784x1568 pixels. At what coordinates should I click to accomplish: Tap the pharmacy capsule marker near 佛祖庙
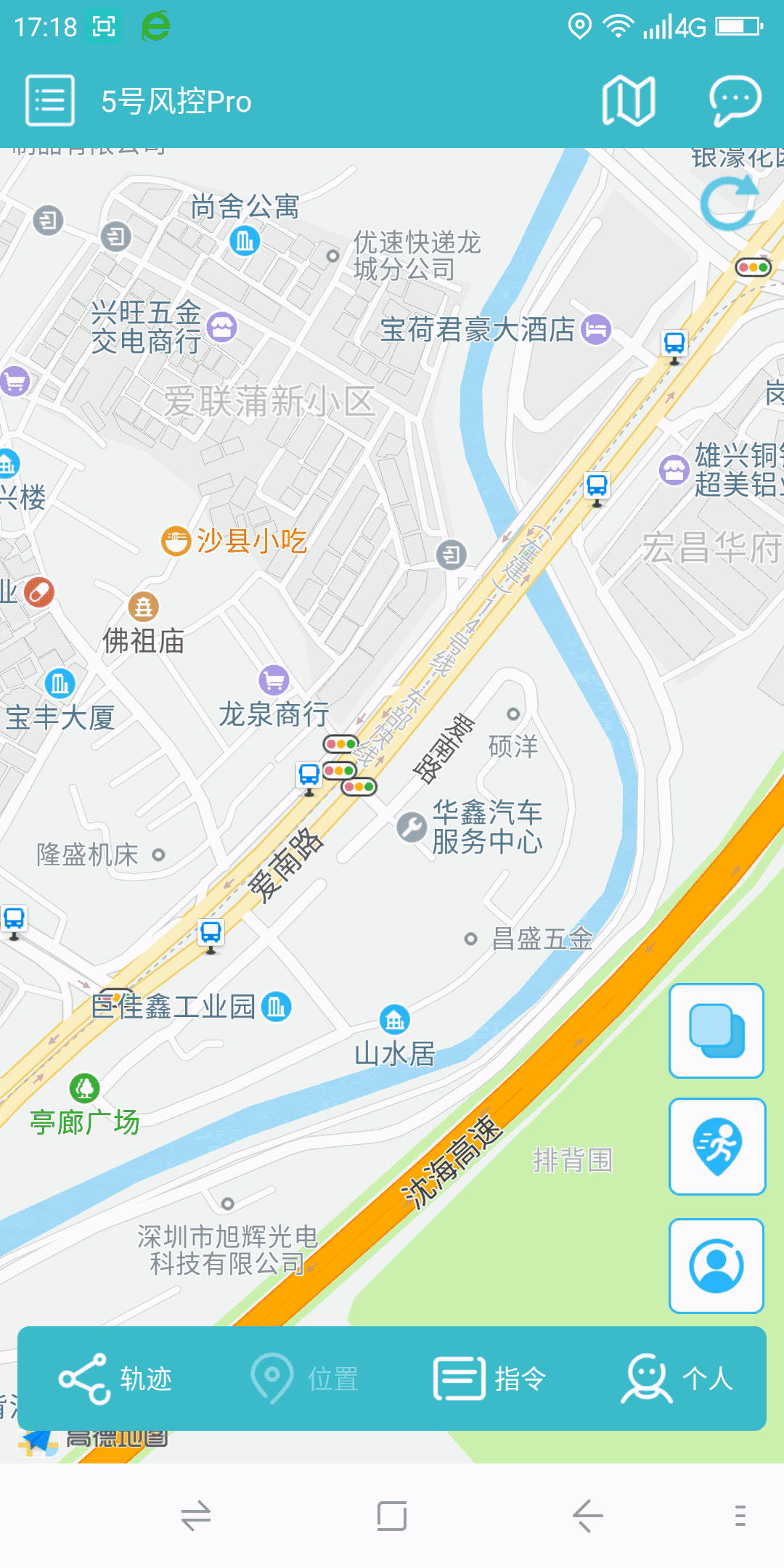[40, 592]
